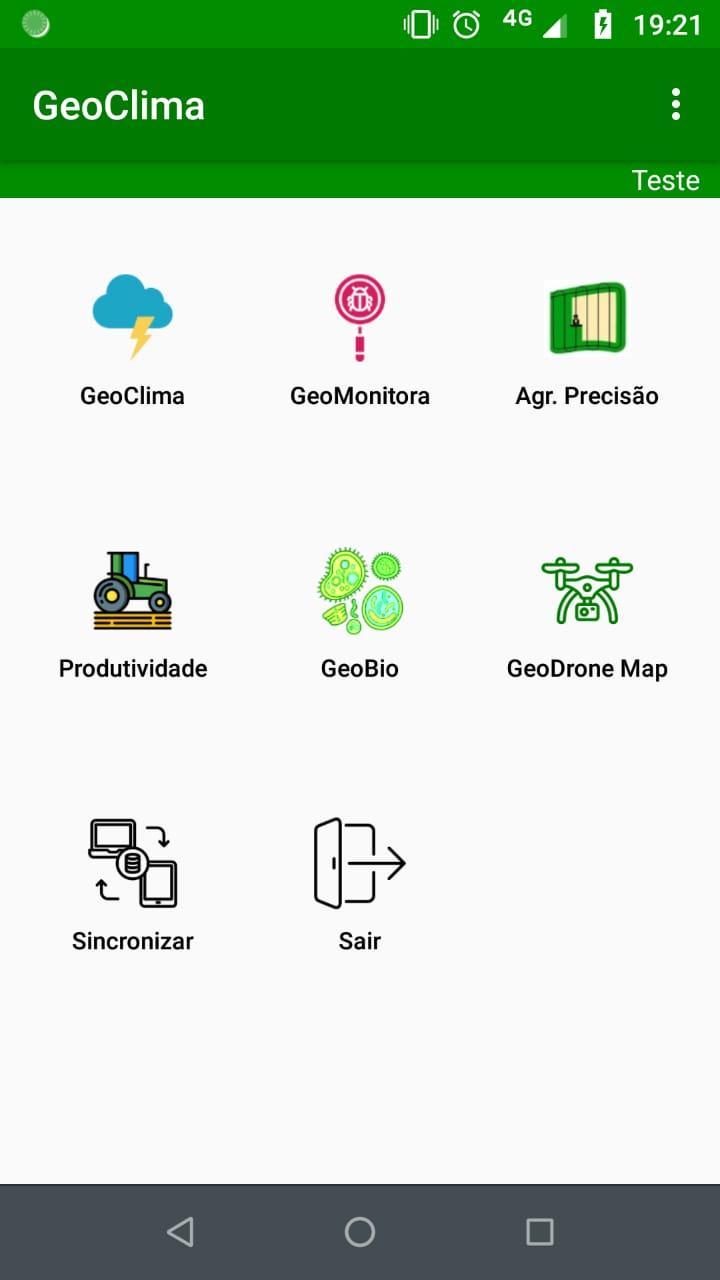Return to the home screen
The height and width of the screenshot is (1280, 720).
[360, 1231]
